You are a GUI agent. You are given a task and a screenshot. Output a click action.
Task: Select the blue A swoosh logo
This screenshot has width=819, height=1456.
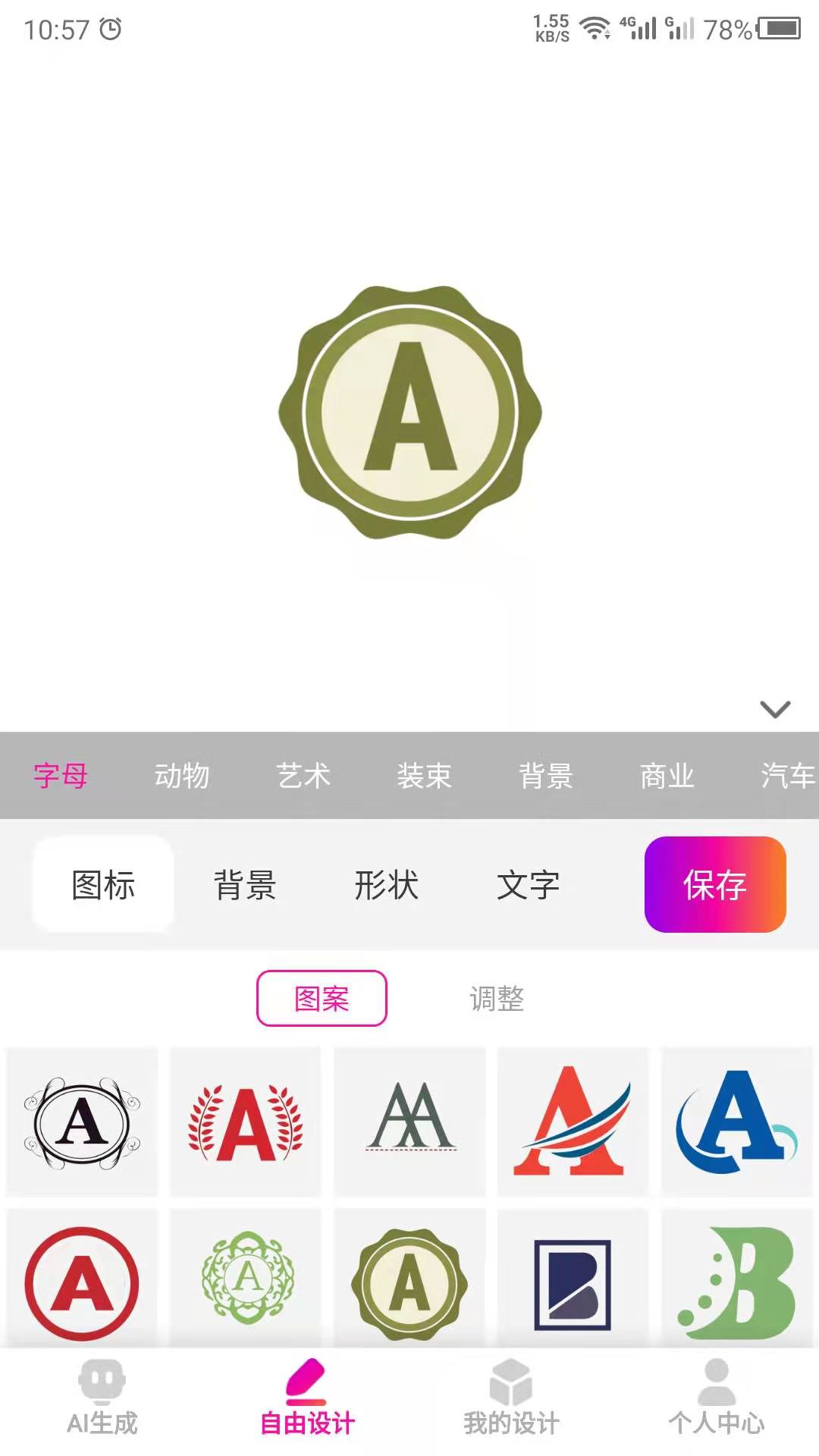[736, 1122]
